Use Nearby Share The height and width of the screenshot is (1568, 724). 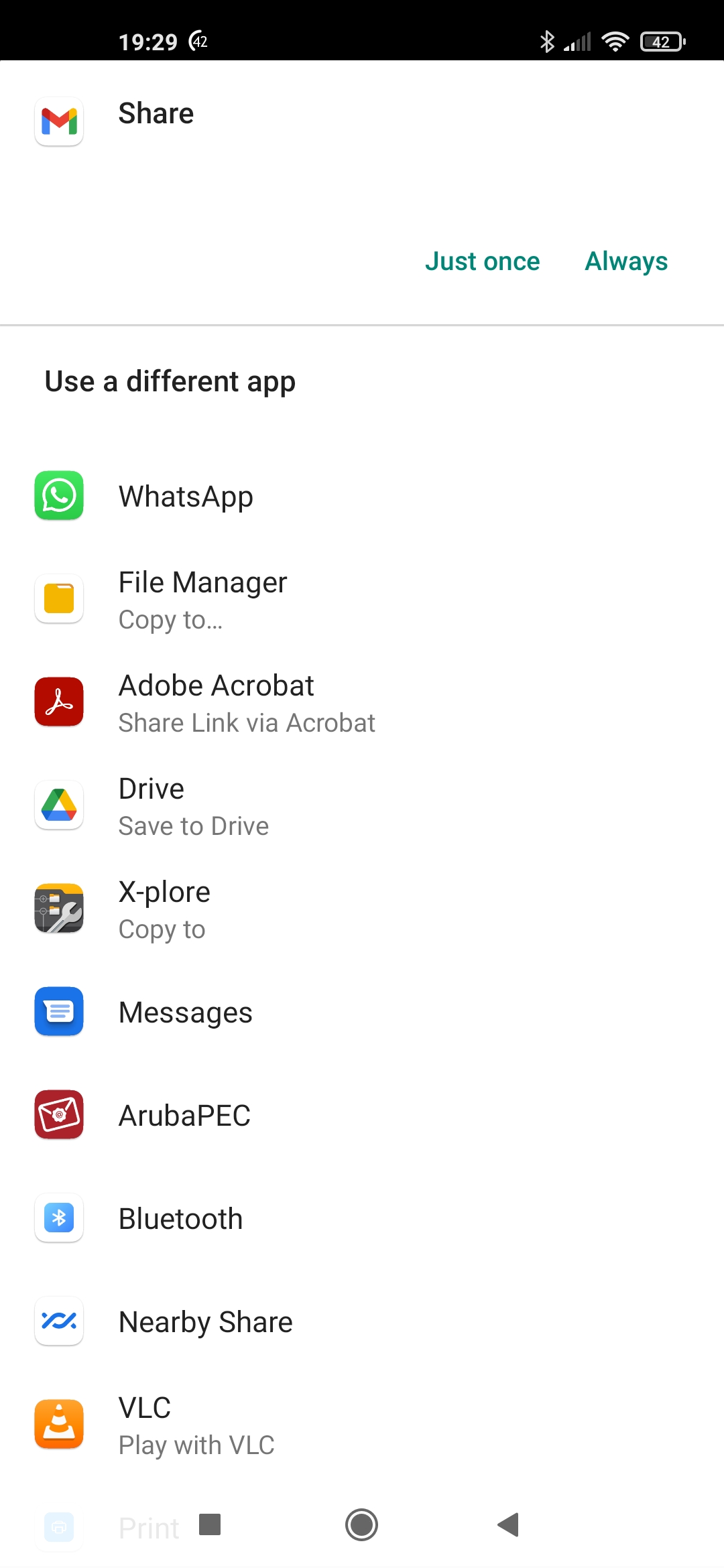tap(205, 1322)
